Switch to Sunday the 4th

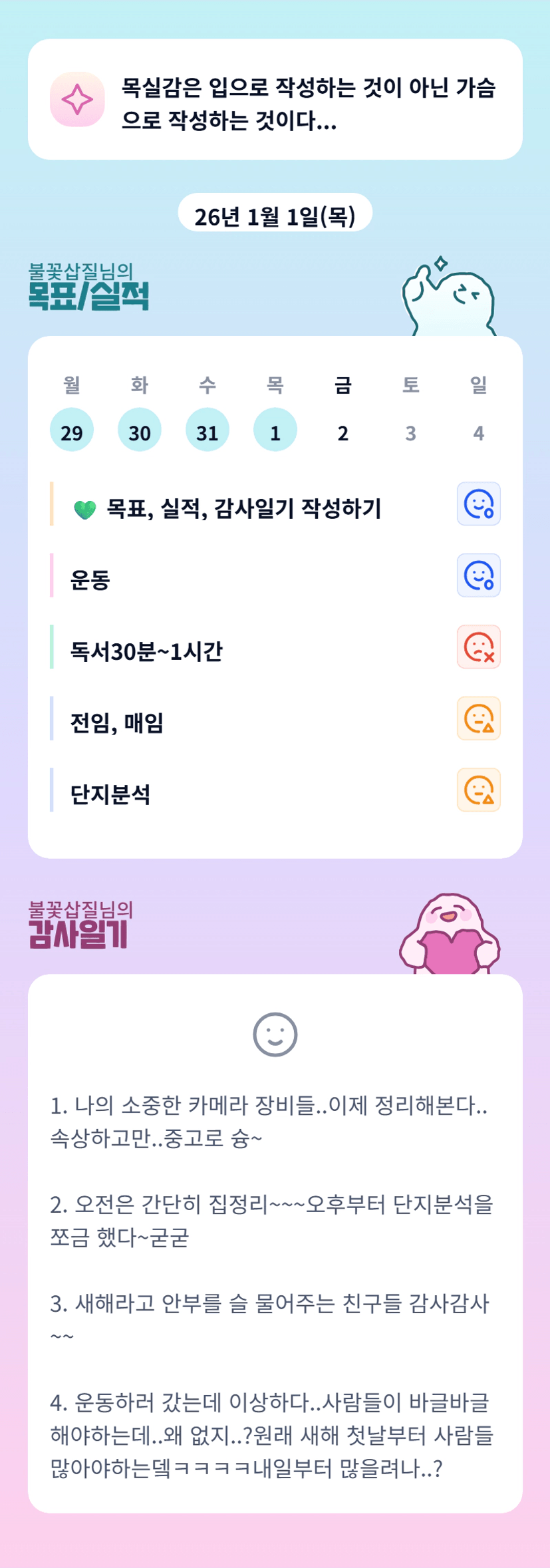tap(479, 432)
